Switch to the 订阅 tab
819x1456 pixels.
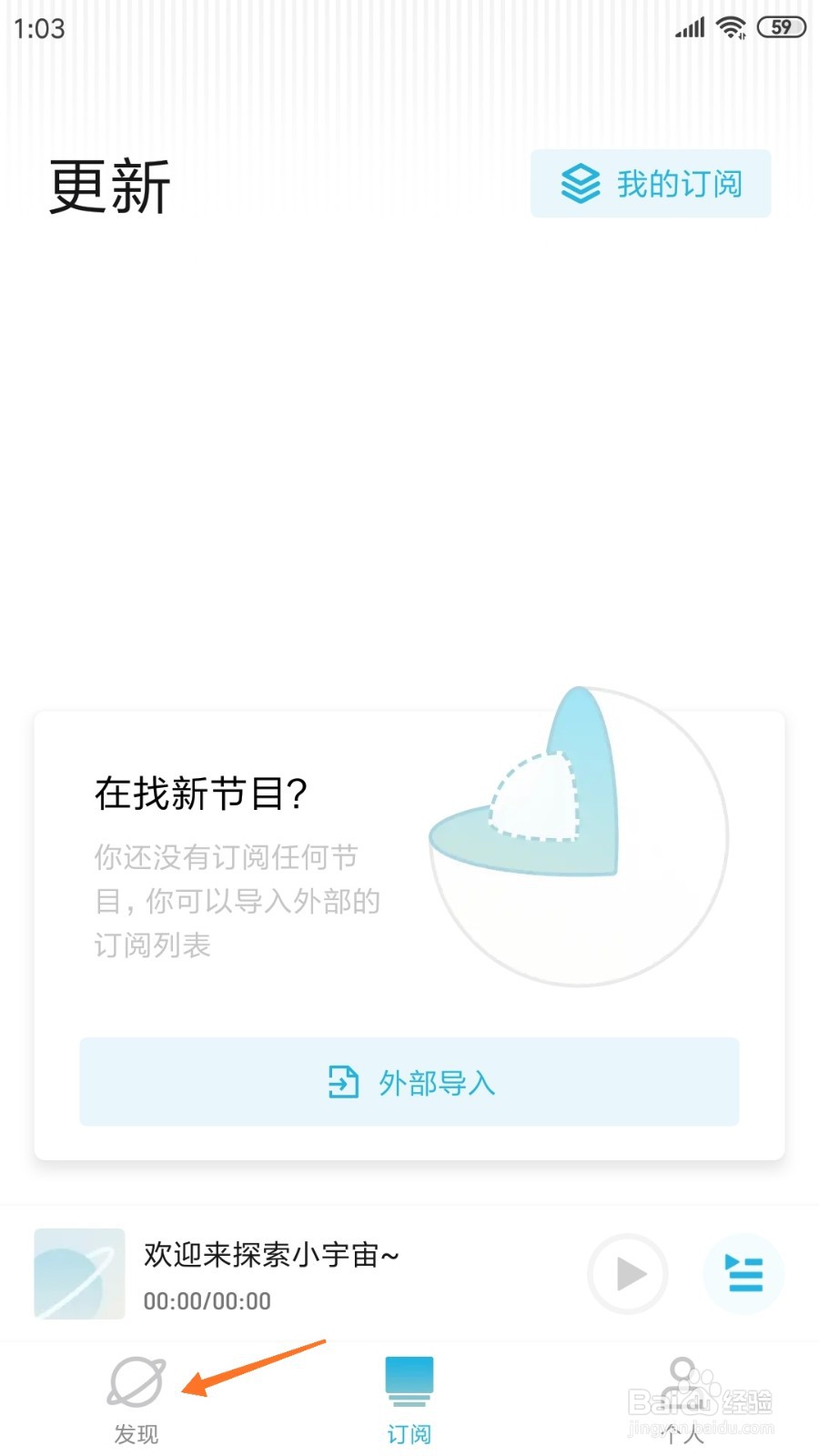(x=409, y=1401)
